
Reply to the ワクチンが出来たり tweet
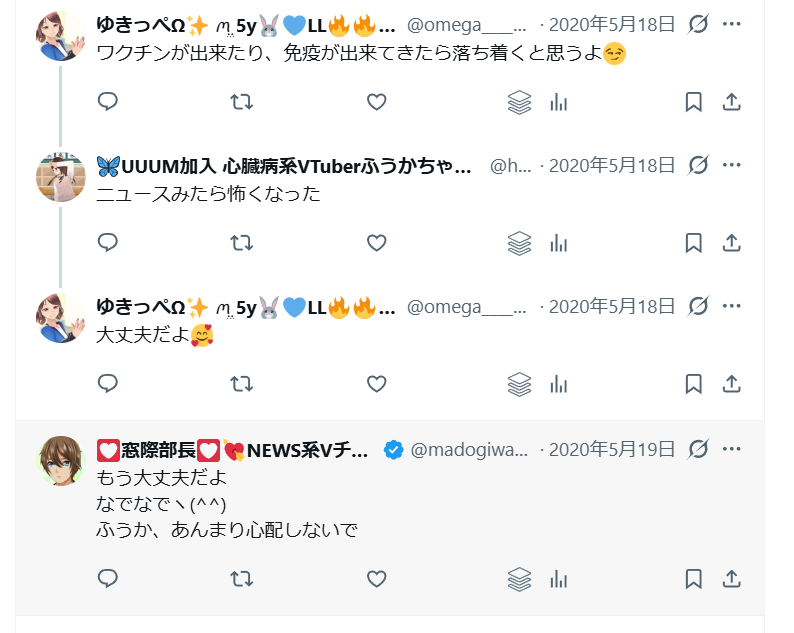tap(107, 102)
